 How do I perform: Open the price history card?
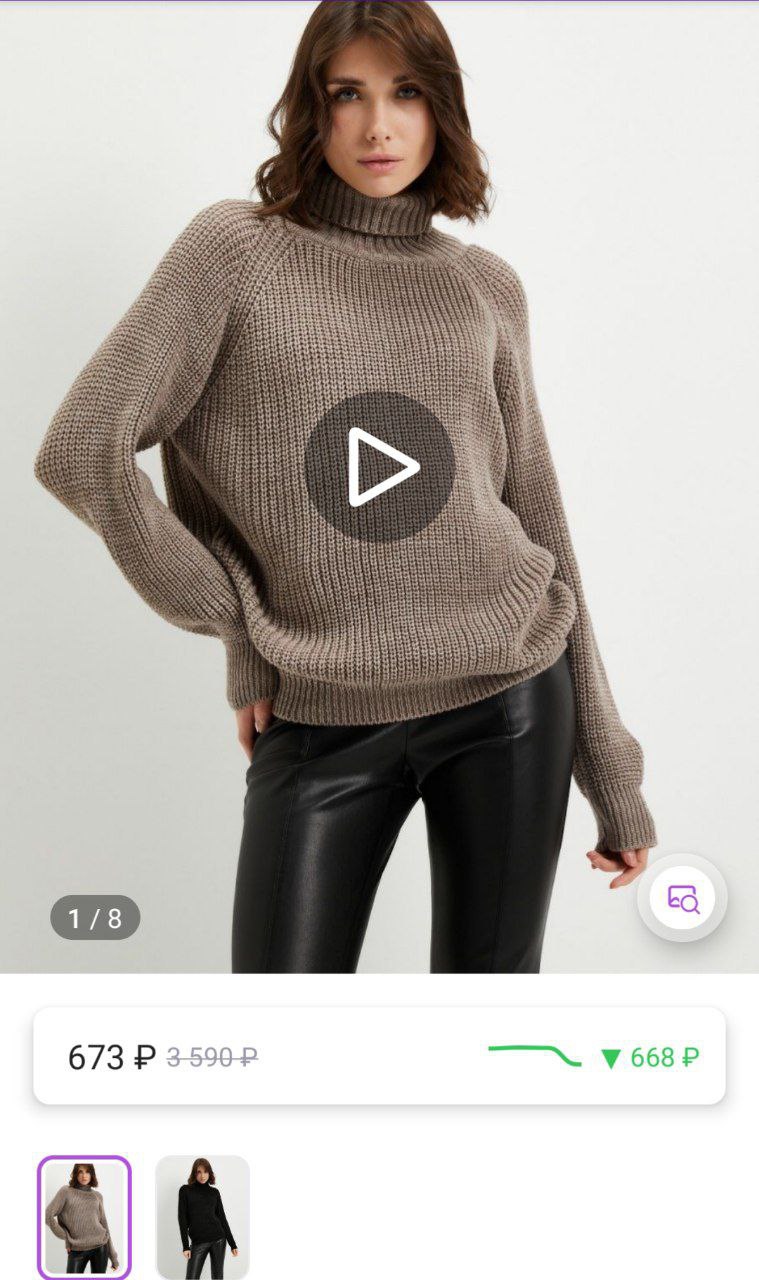click(x=379, y=1056)
